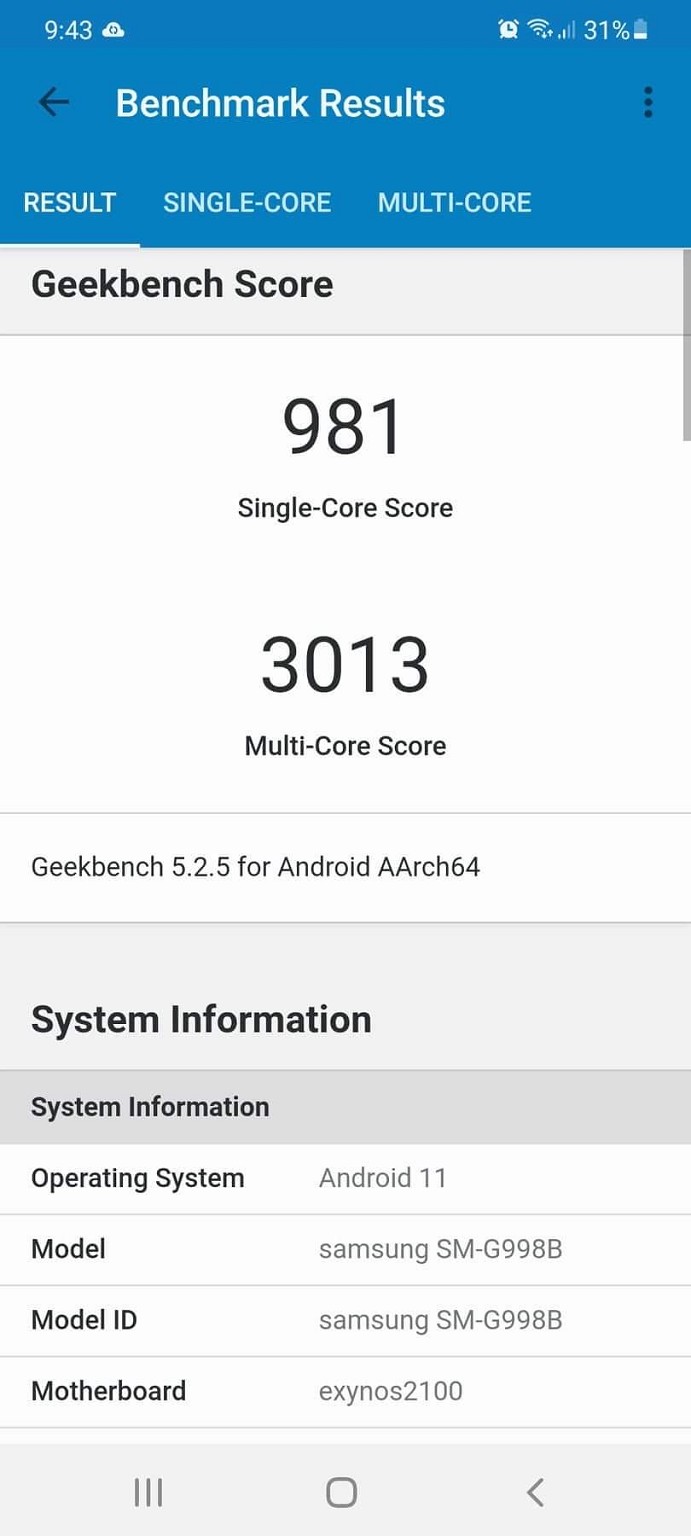This screenshot has width=691, height=1536.
Task: Go back using the app bar arrow
Action: pos(53,102)
